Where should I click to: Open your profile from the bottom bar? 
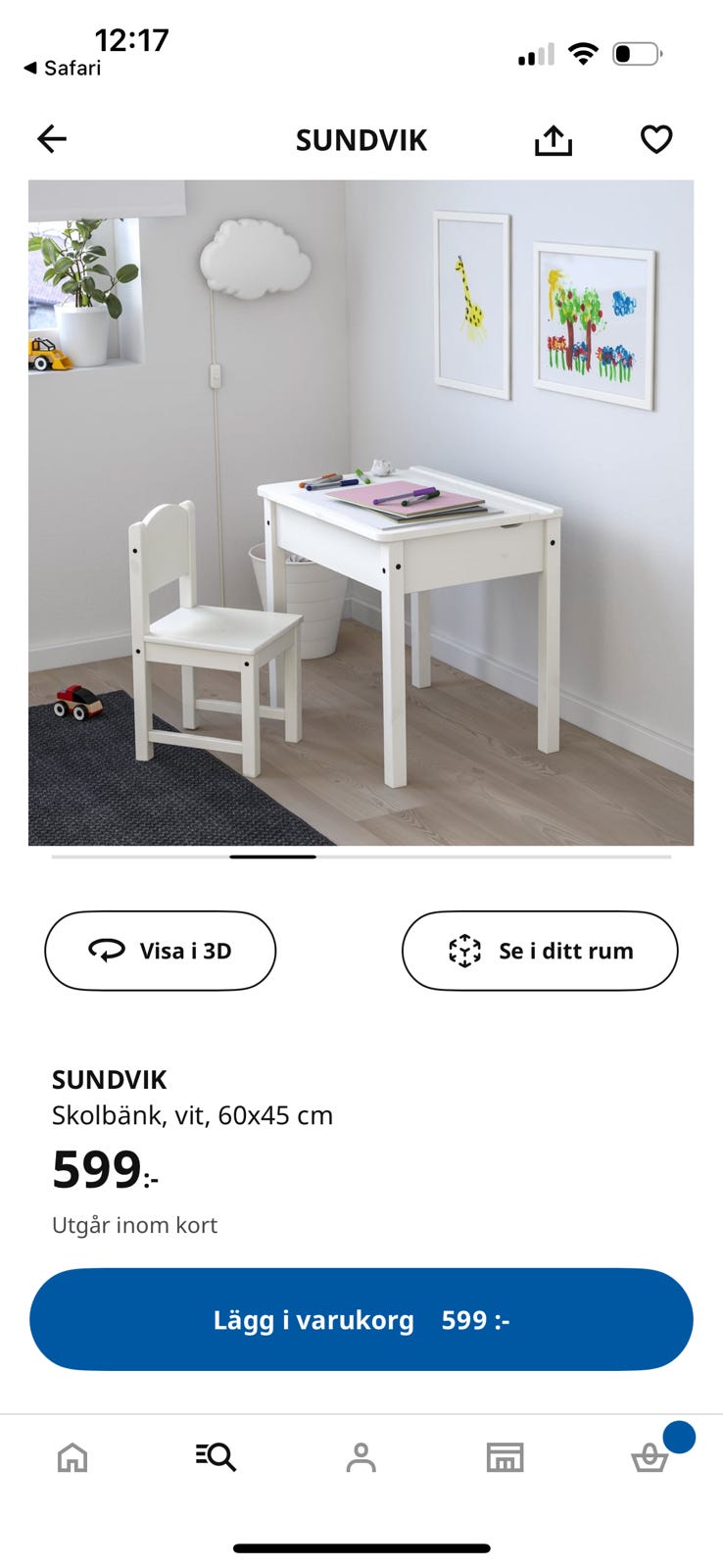point(361,1457)
